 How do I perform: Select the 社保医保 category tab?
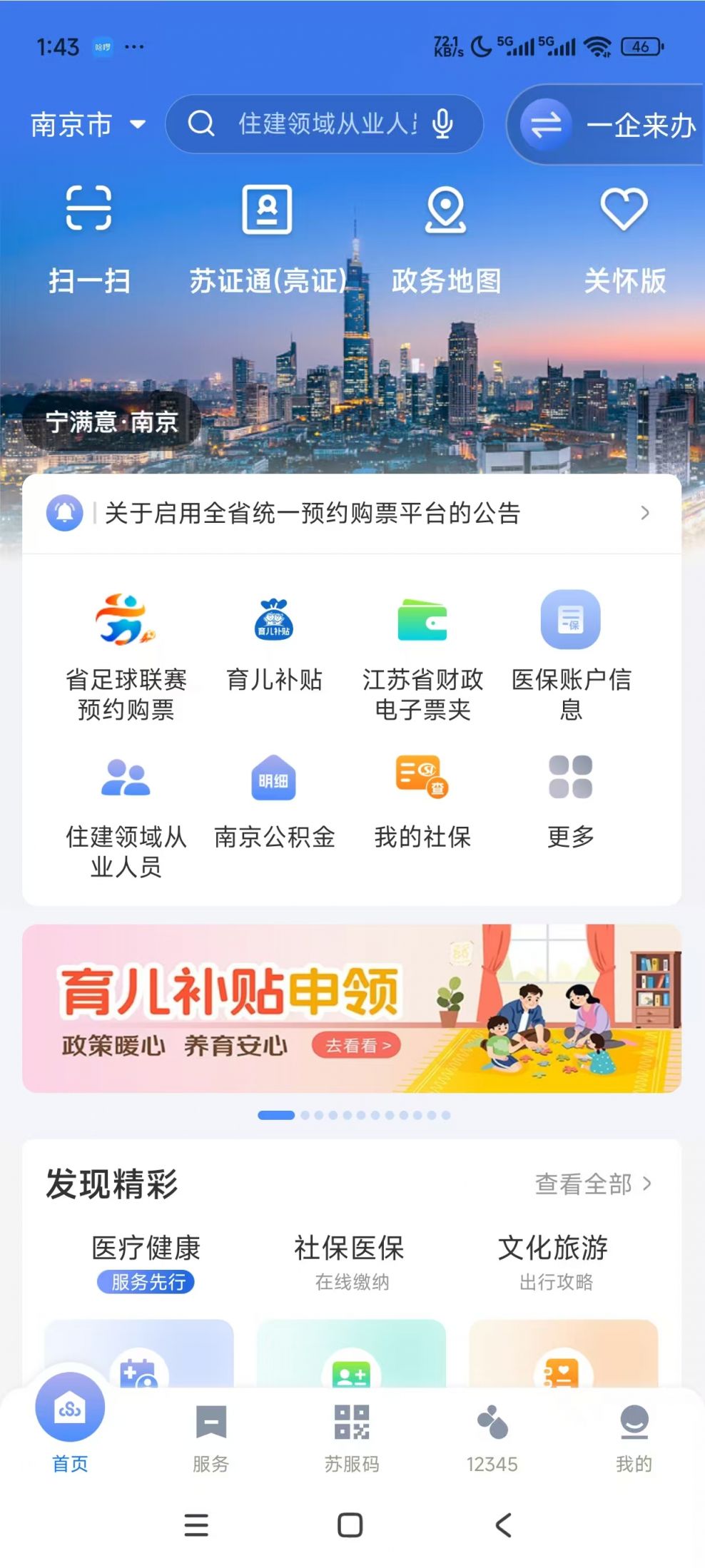[350, 1261]
